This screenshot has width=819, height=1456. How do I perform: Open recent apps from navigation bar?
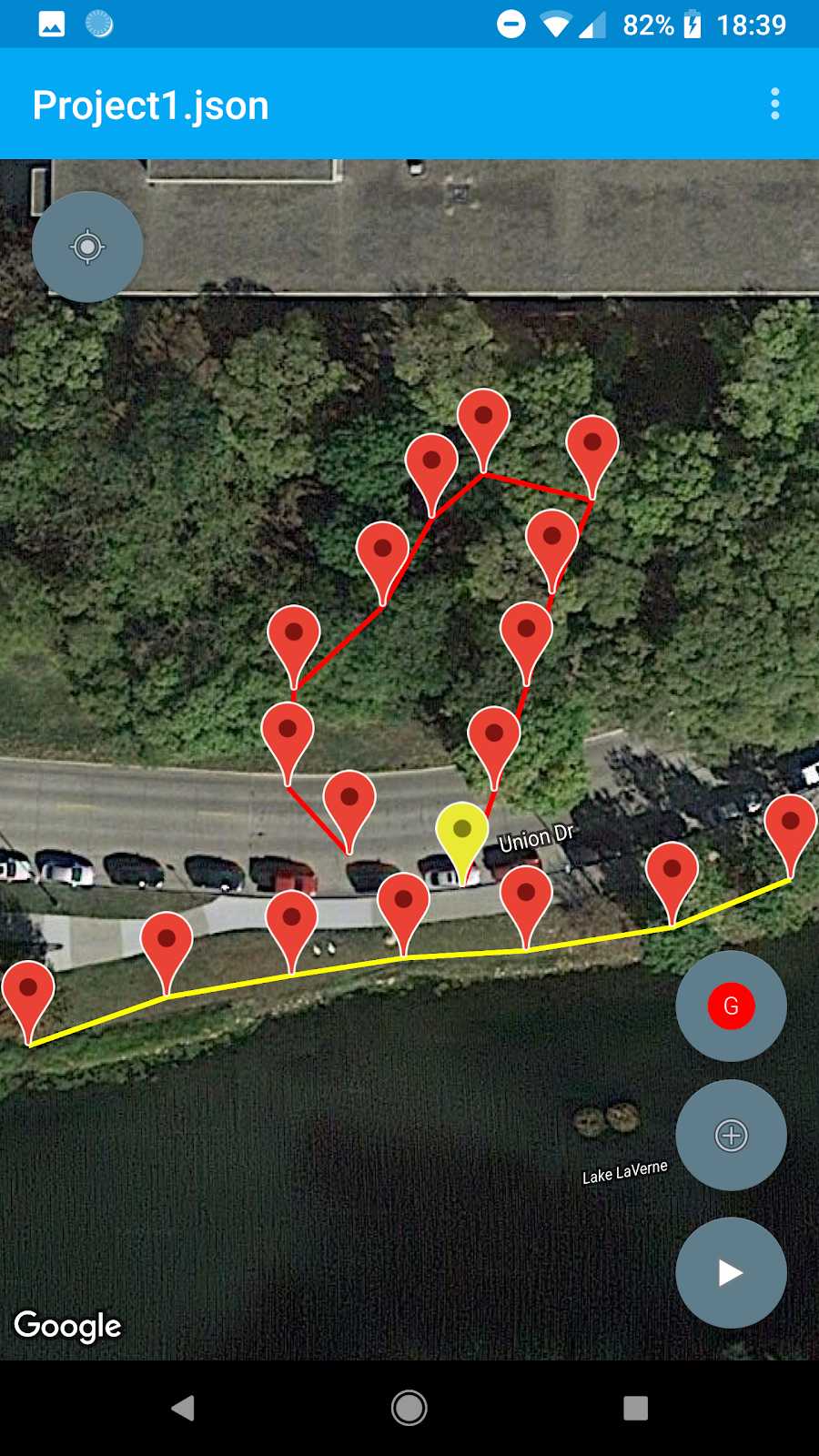click(x=635, y=1408)
